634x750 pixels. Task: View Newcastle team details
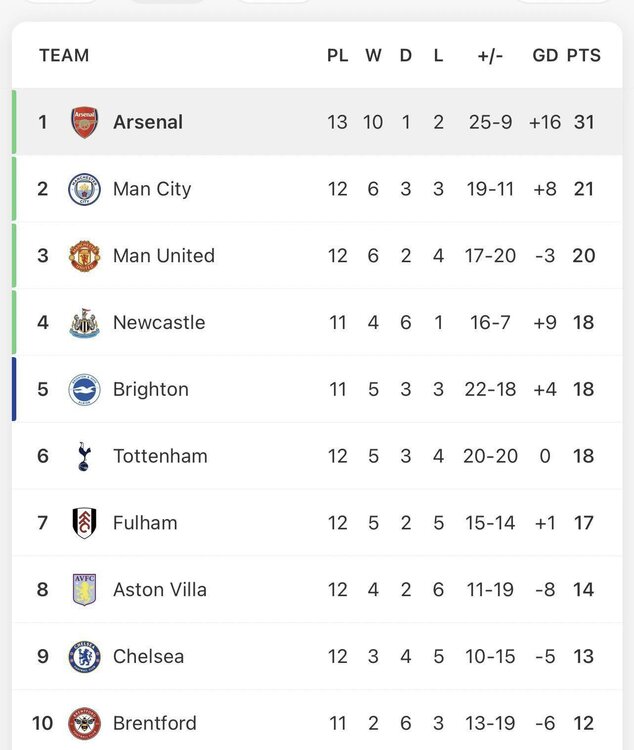158,322
